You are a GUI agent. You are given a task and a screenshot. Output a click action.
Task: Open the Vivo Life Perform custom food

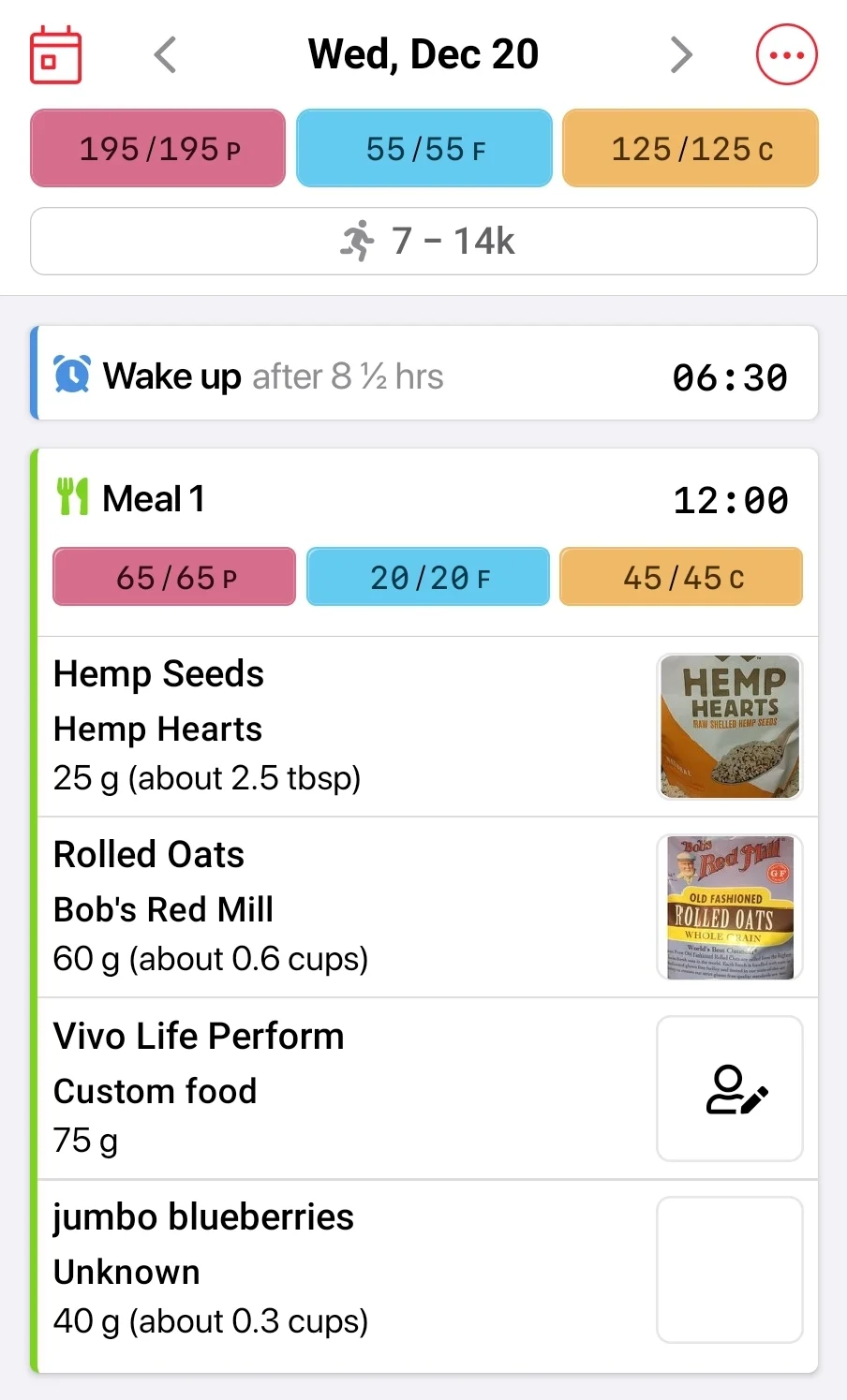[x=427, y=1088]
